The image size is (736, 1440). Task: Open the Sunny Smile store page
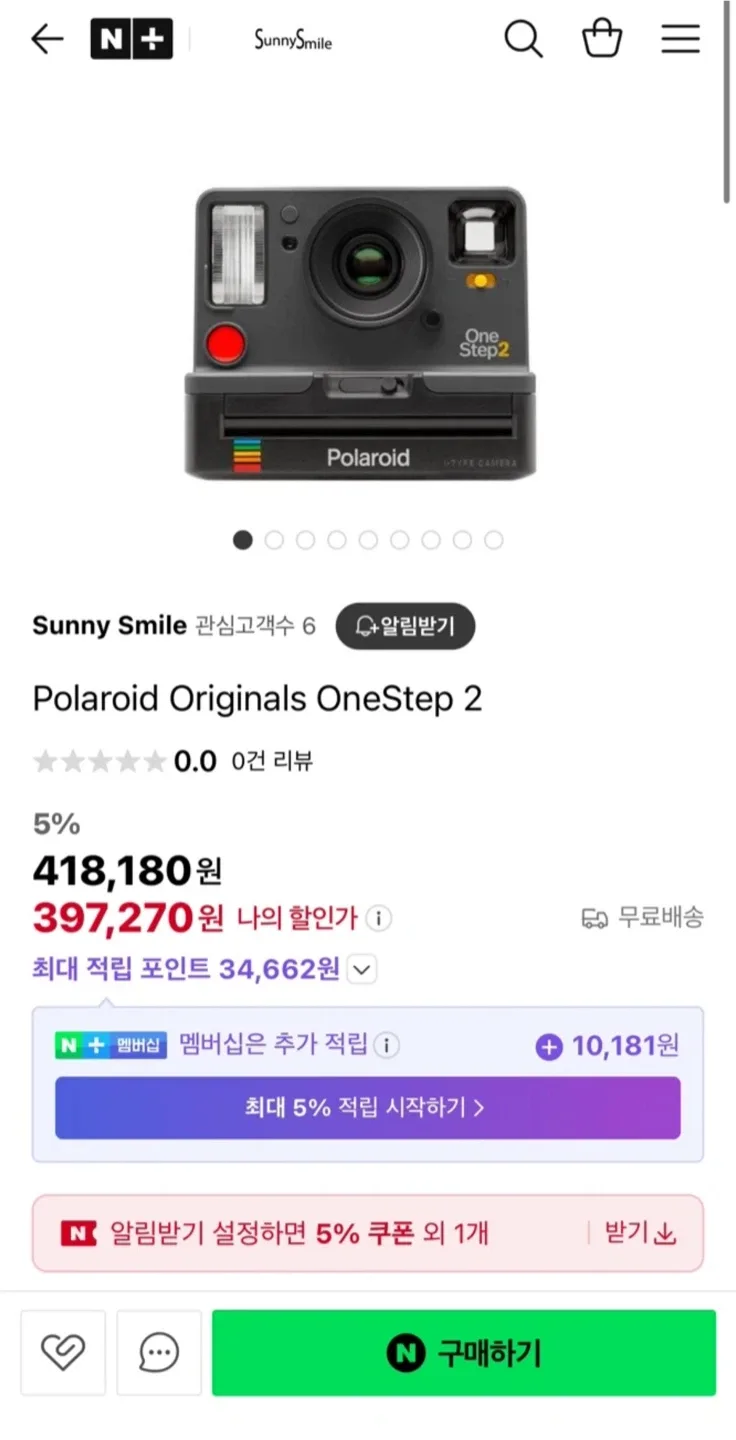pos(109,626)
